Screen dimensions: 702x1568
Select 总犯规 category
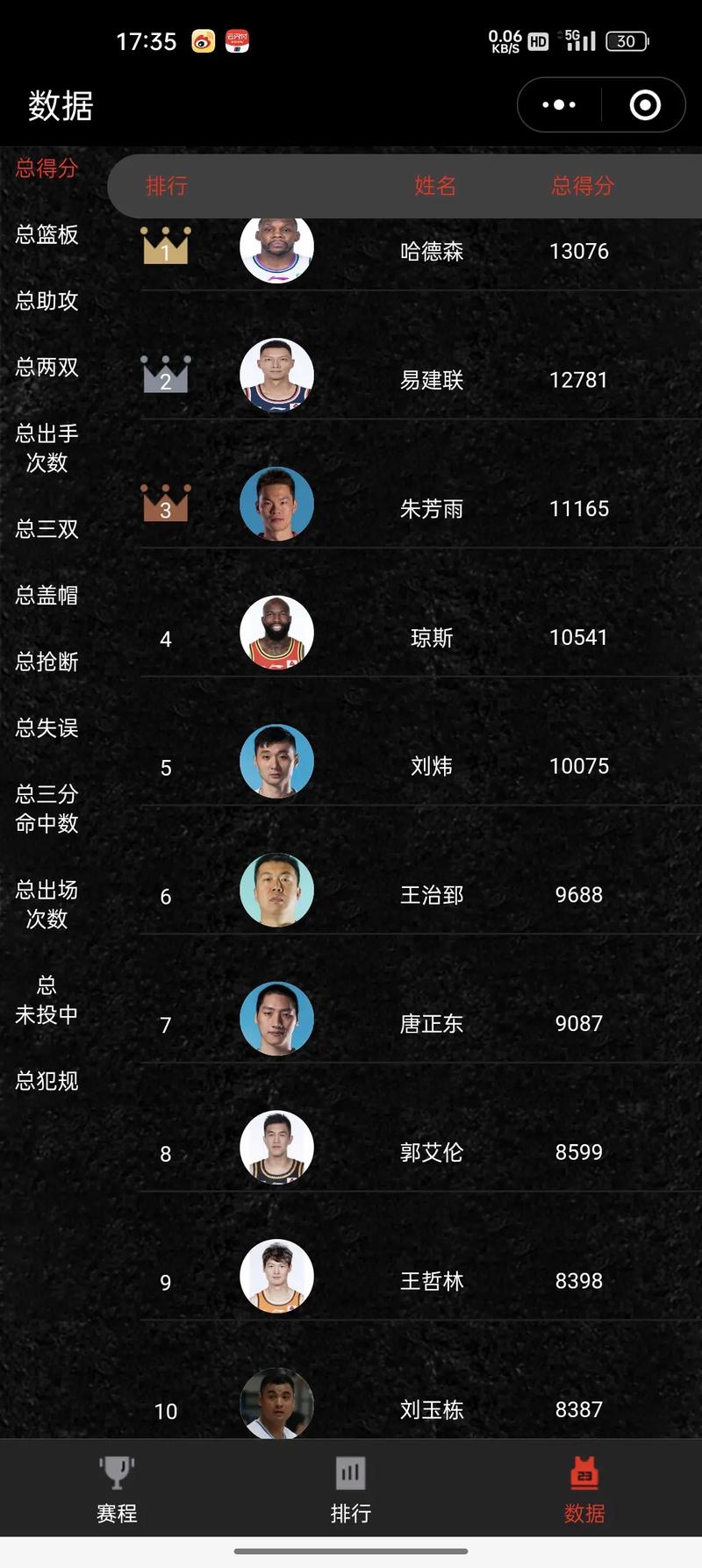coord(47,1080)
